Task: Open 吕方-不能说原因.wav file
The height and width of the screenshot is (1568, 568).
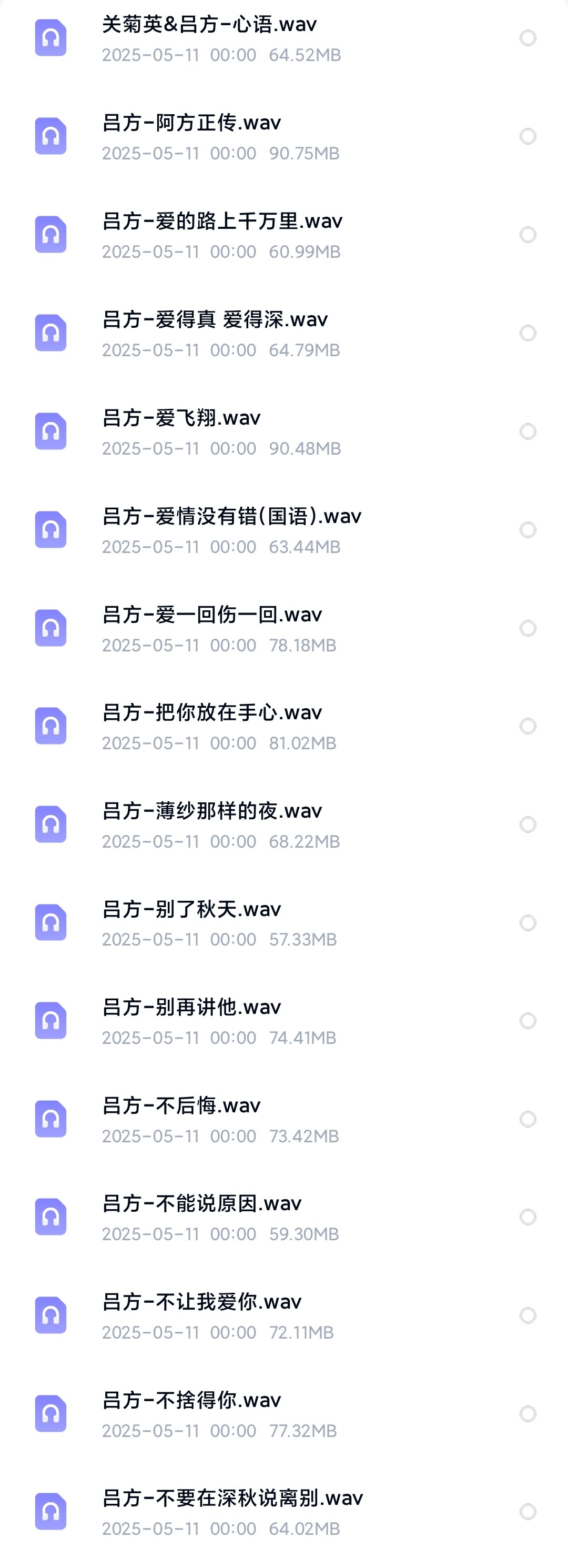Action: click(x=202, y=1204)
